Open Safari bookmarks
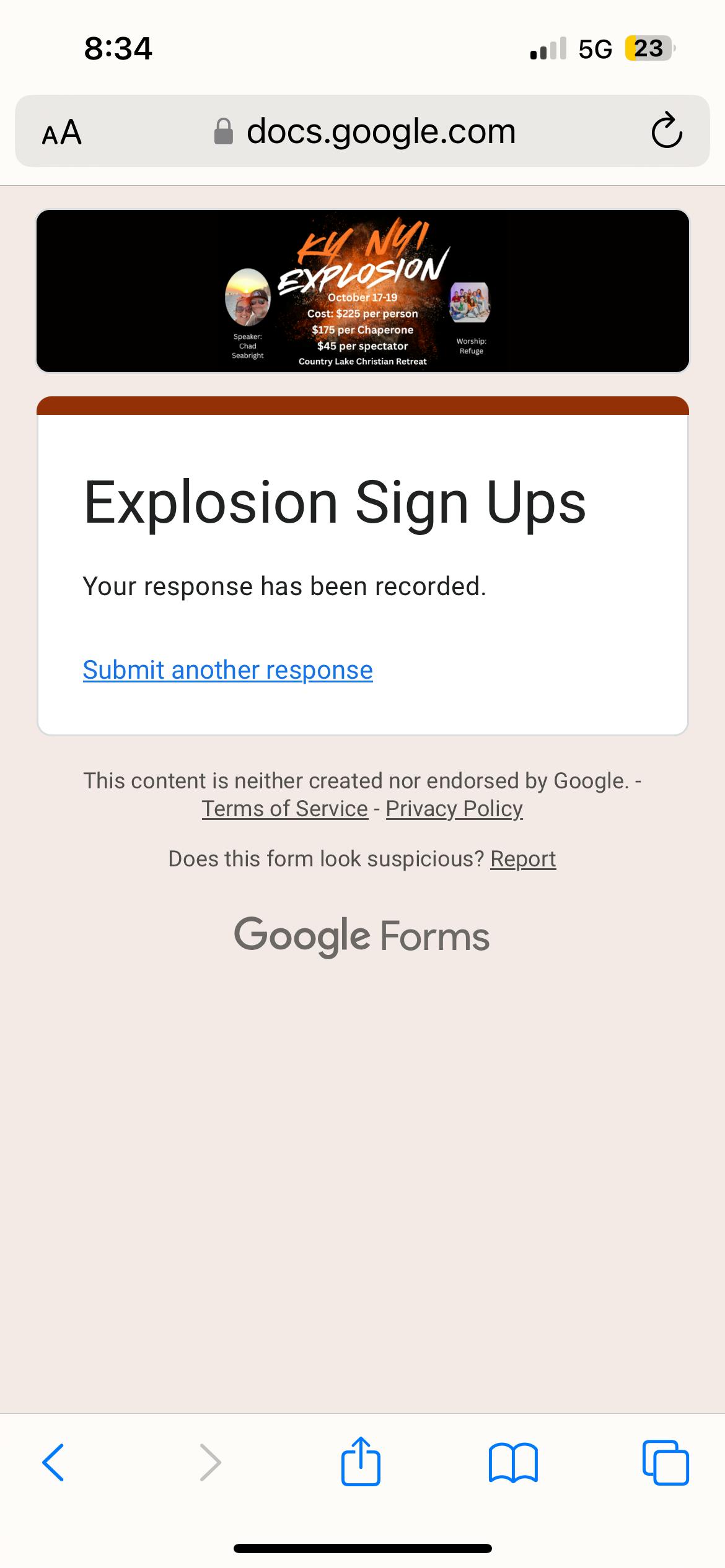Image resolution: width=725 pixels, height=1568 pixels. 513,1463
